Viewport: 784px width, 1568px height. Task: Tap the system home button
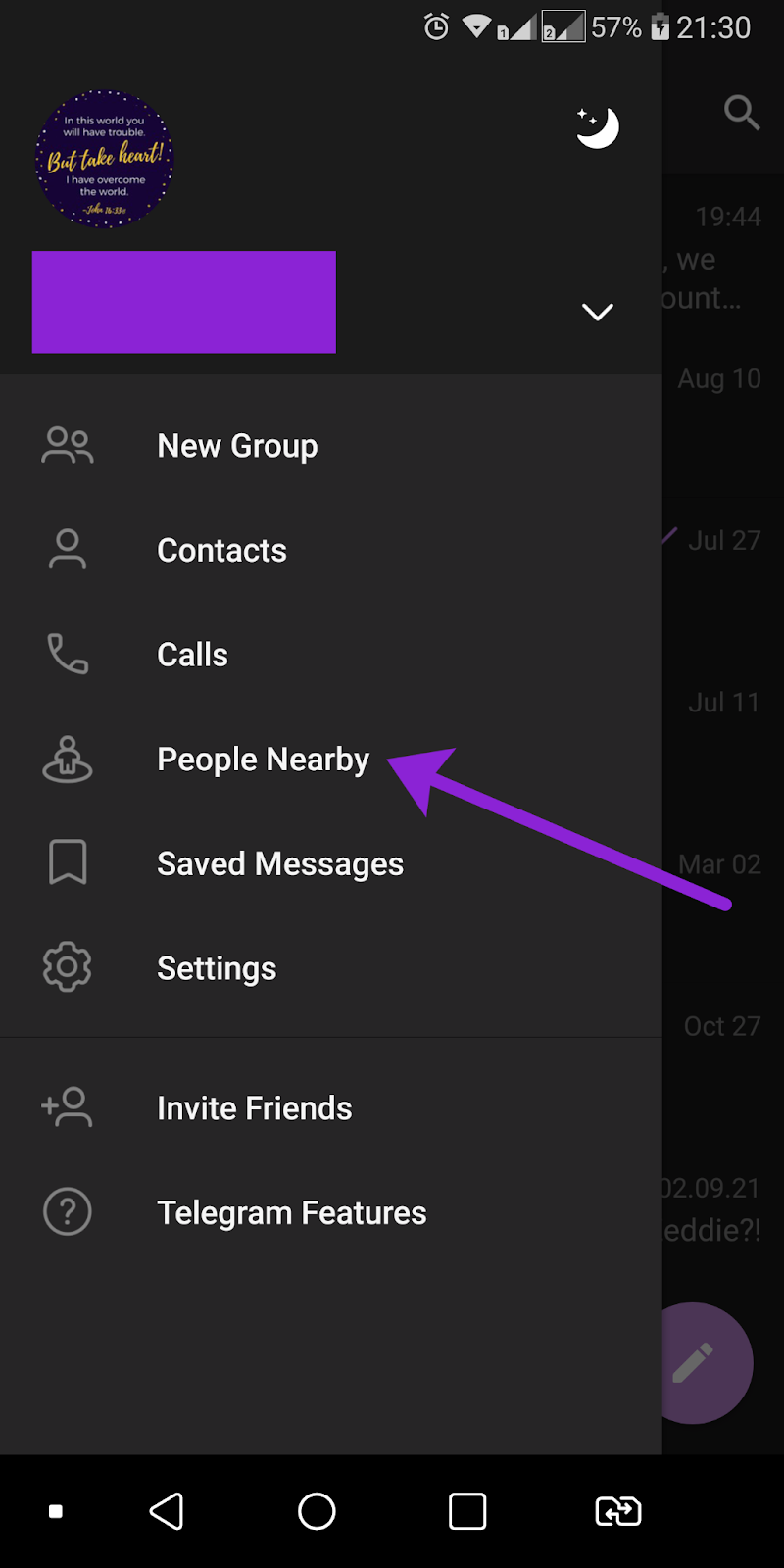[x=317, y=1511]
